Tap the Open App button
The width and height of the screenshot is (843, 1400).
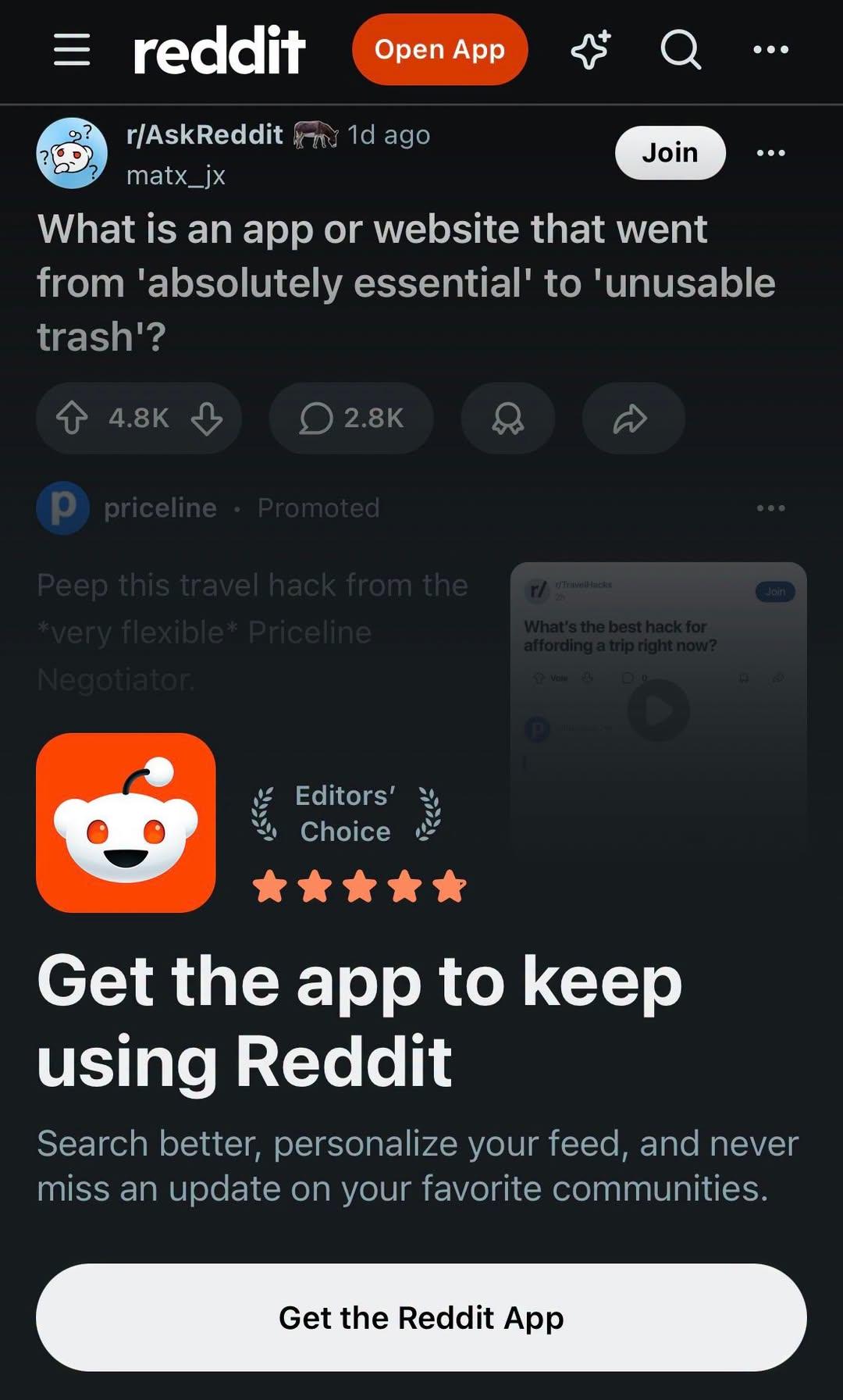pos(439,49)
